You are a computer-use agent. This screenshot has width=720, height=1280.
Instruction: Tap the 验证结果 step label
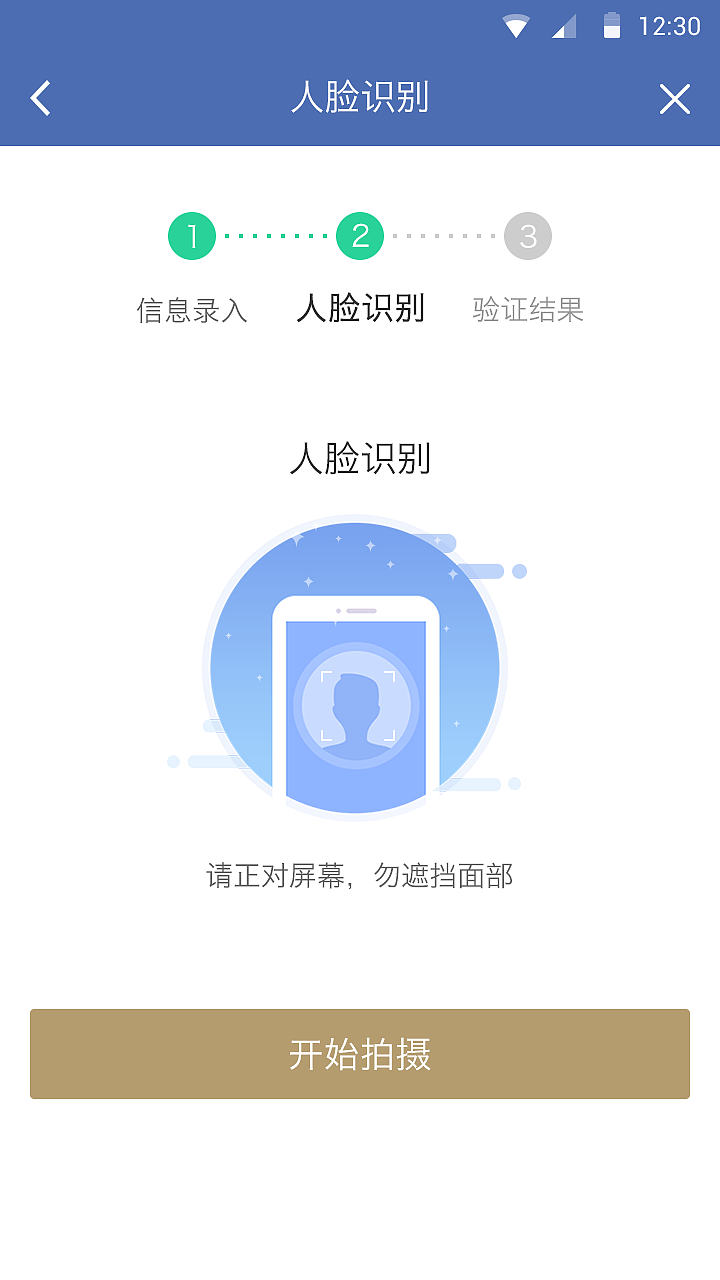(527, 310)
